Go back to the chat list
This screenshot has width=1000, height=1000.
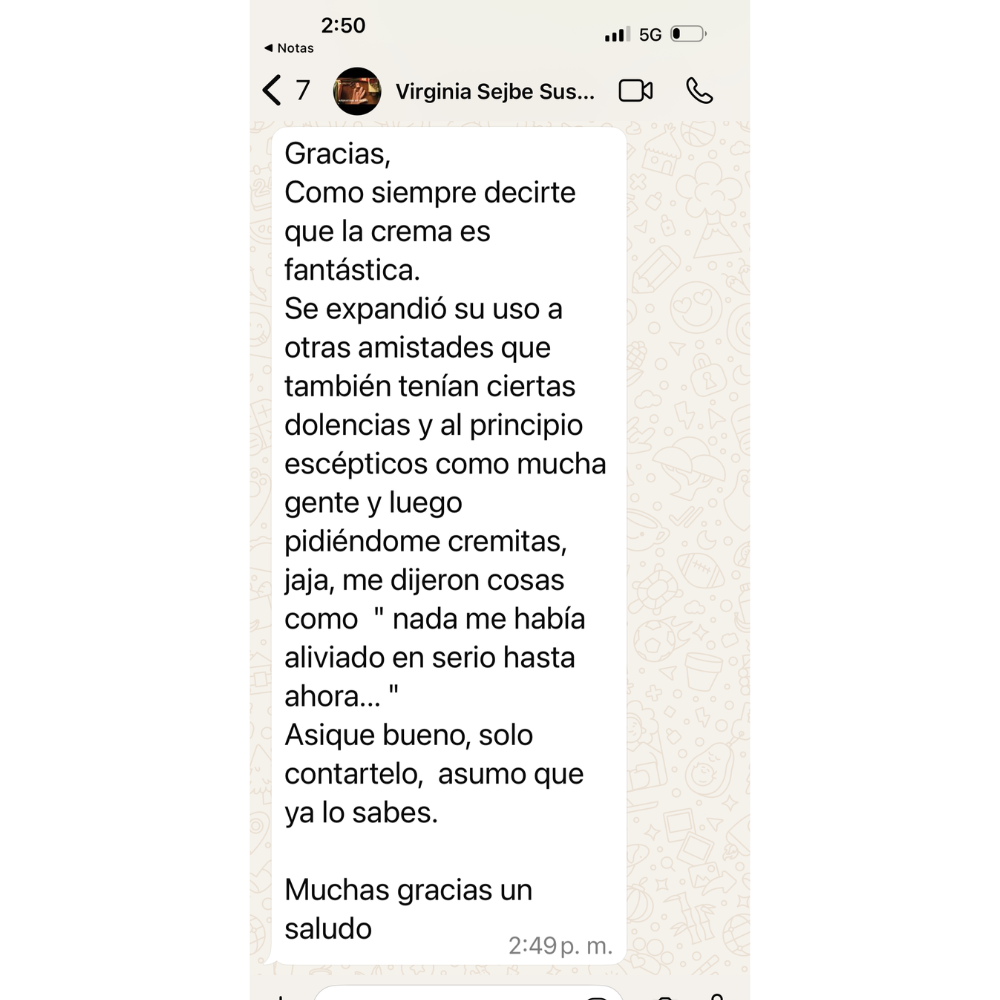(x=285, y=91)
